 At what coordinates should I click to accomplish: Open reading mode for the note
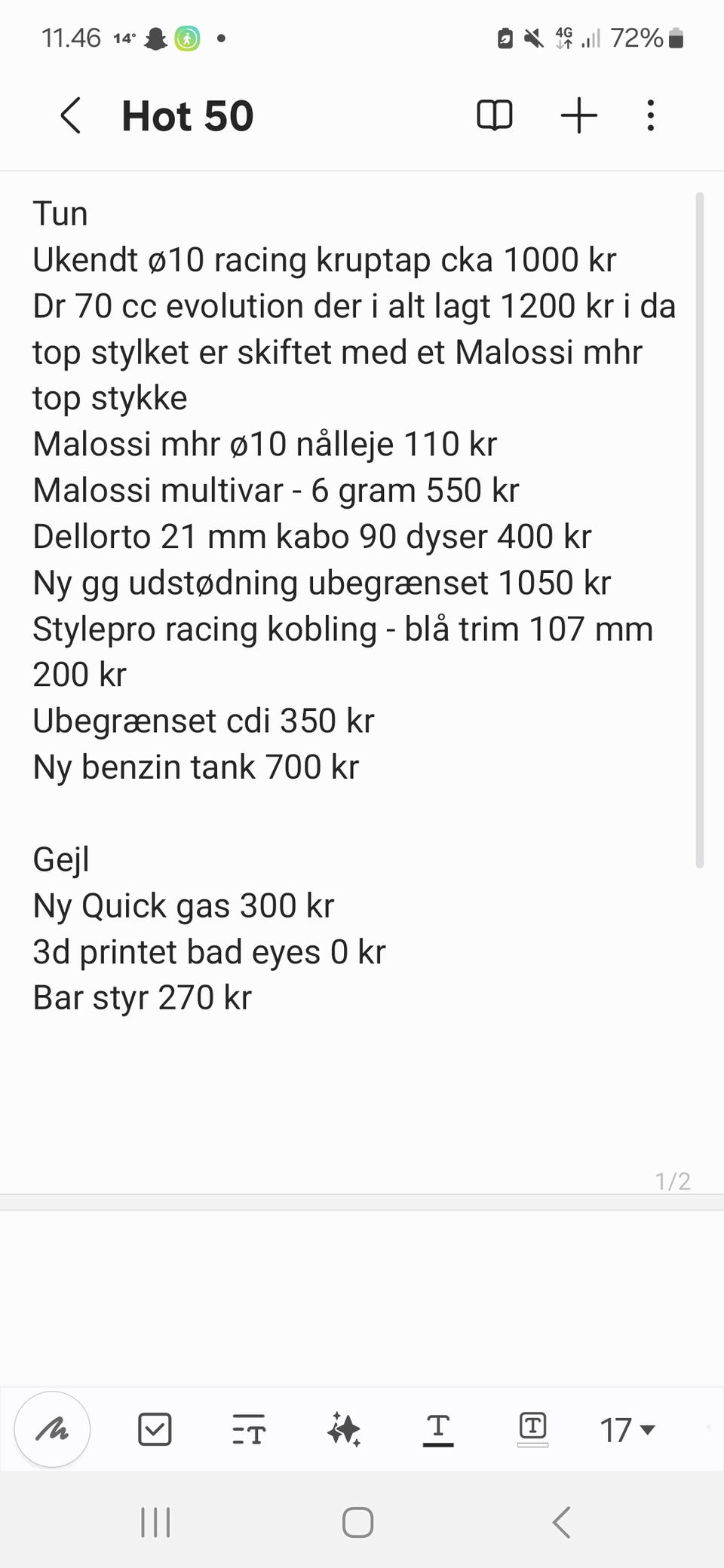tap(495, 115)
